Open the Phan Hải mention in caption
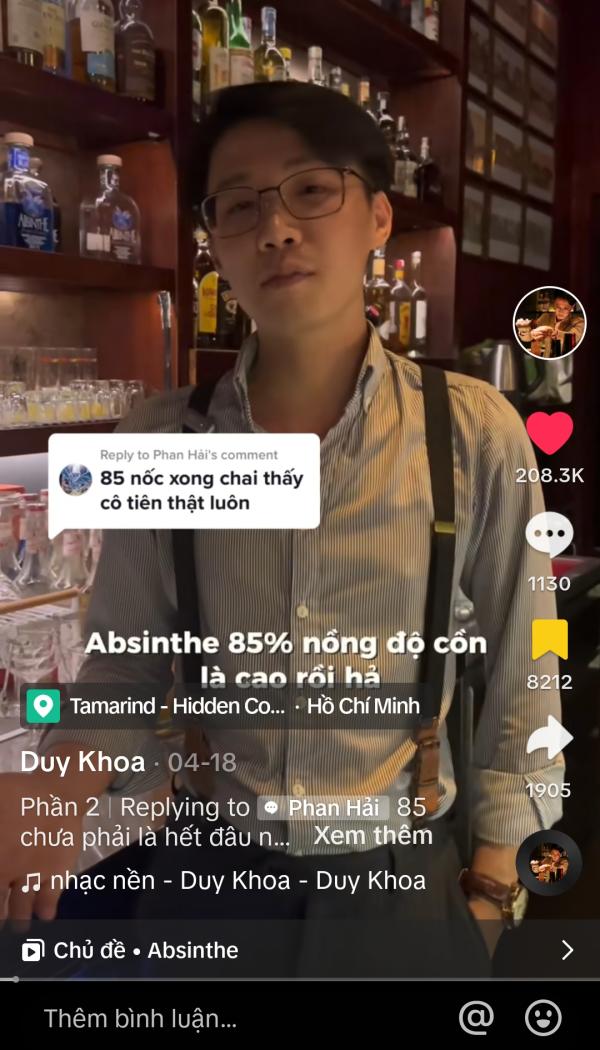Viewport: 600px width, 1050px height. pos(323,808)
